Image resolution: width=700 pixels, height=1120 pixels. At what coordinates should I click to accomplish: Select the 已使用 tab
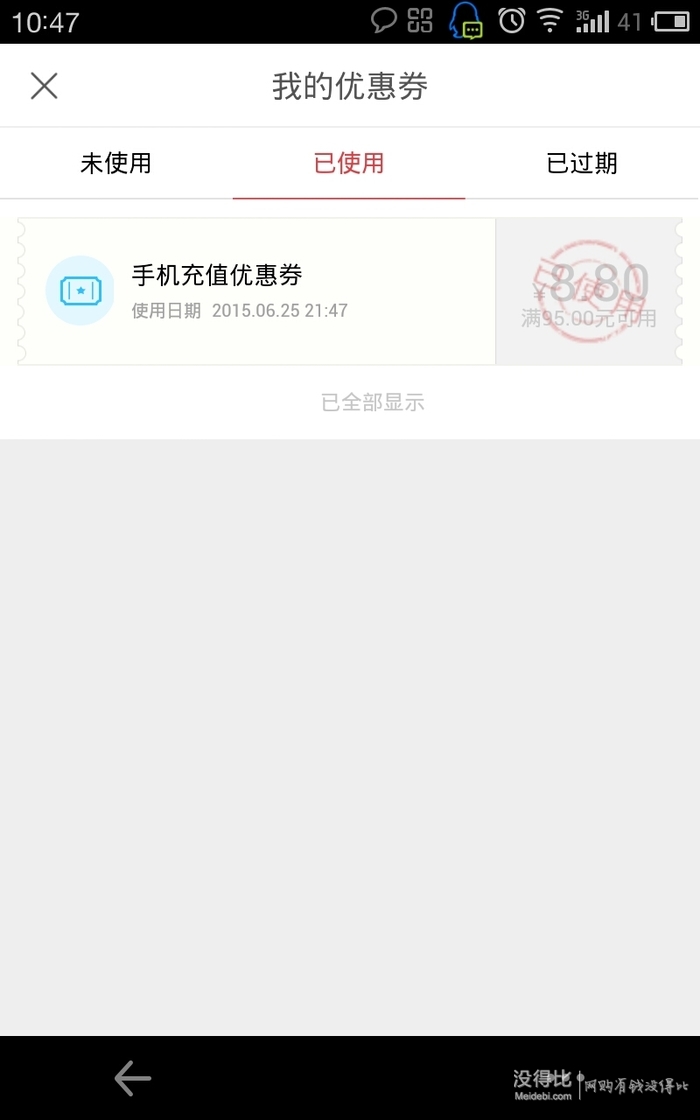point(349,163)
